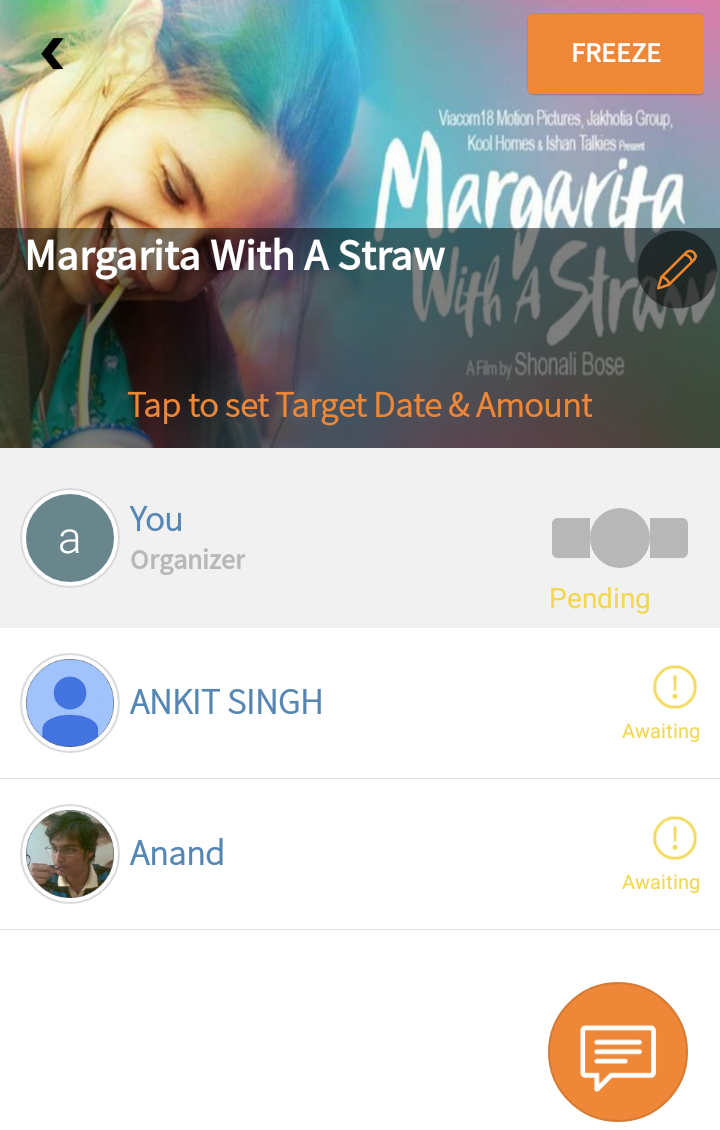Tap to set Target Date & Amount
This screenshot has height=1130, width=720.
[x=360, y=405]
